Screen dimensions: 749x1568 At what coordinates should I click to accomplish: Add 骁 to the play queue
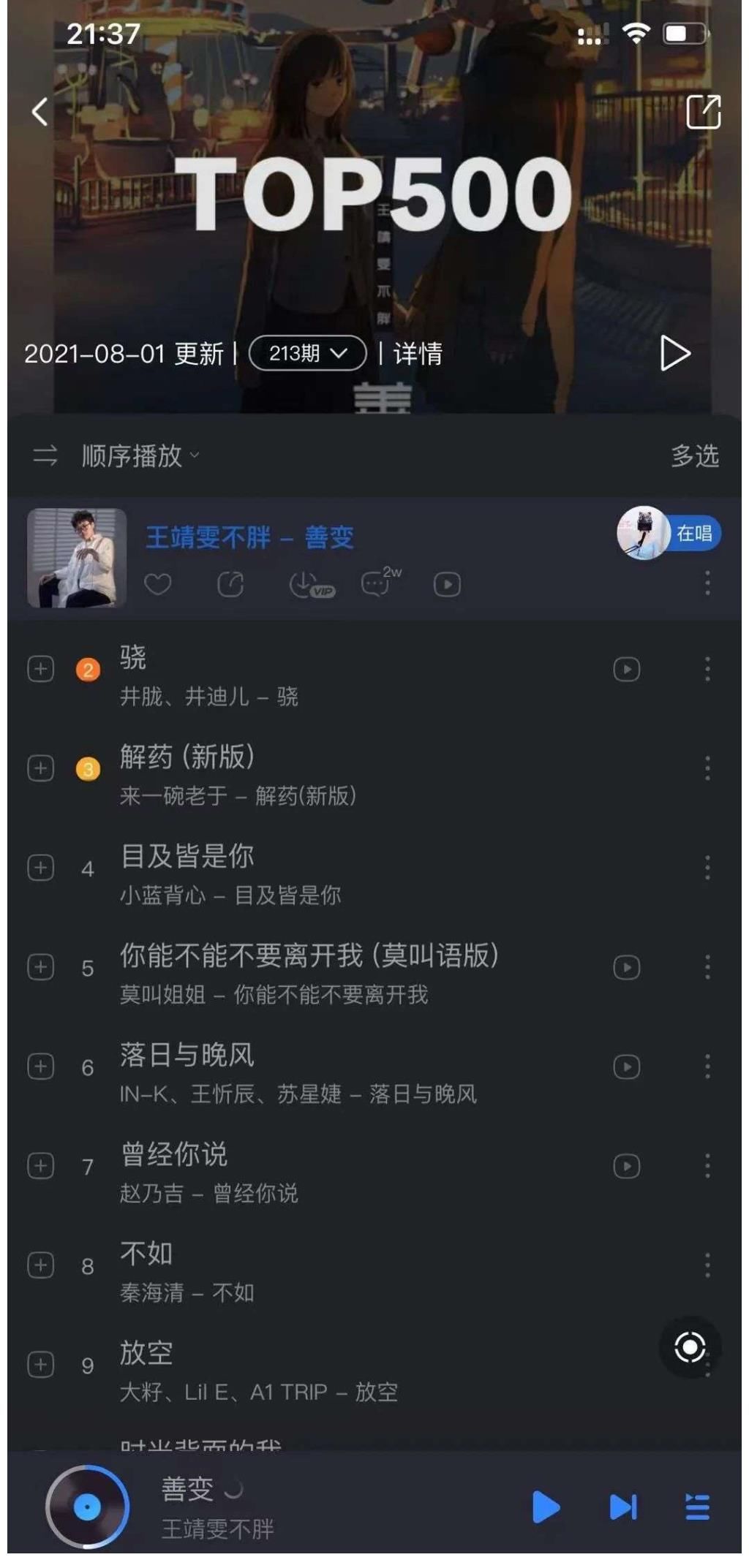[41, 670]
